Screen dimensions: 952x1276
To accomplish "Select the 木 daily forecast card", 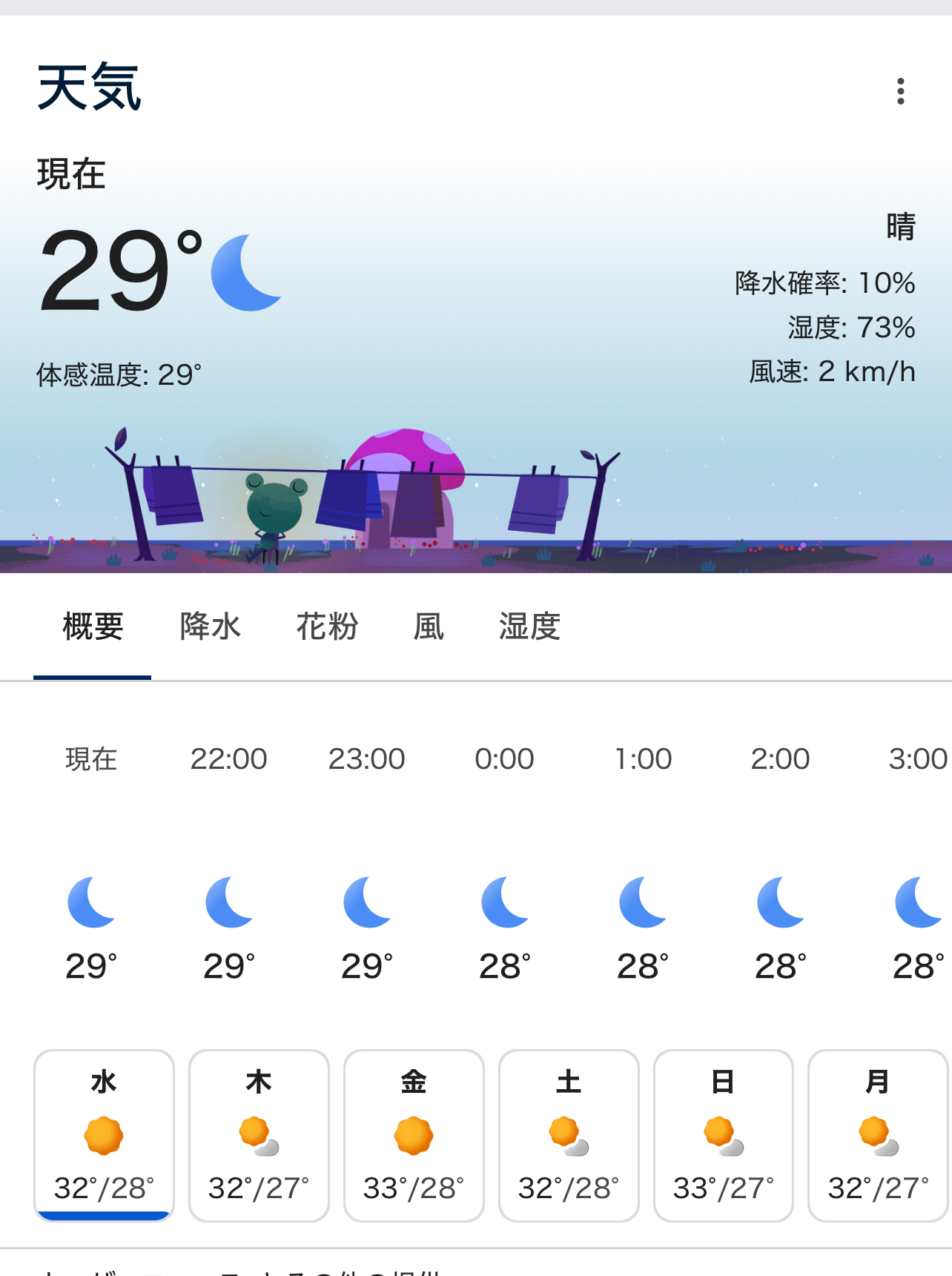I will [x=259, y=1134].
